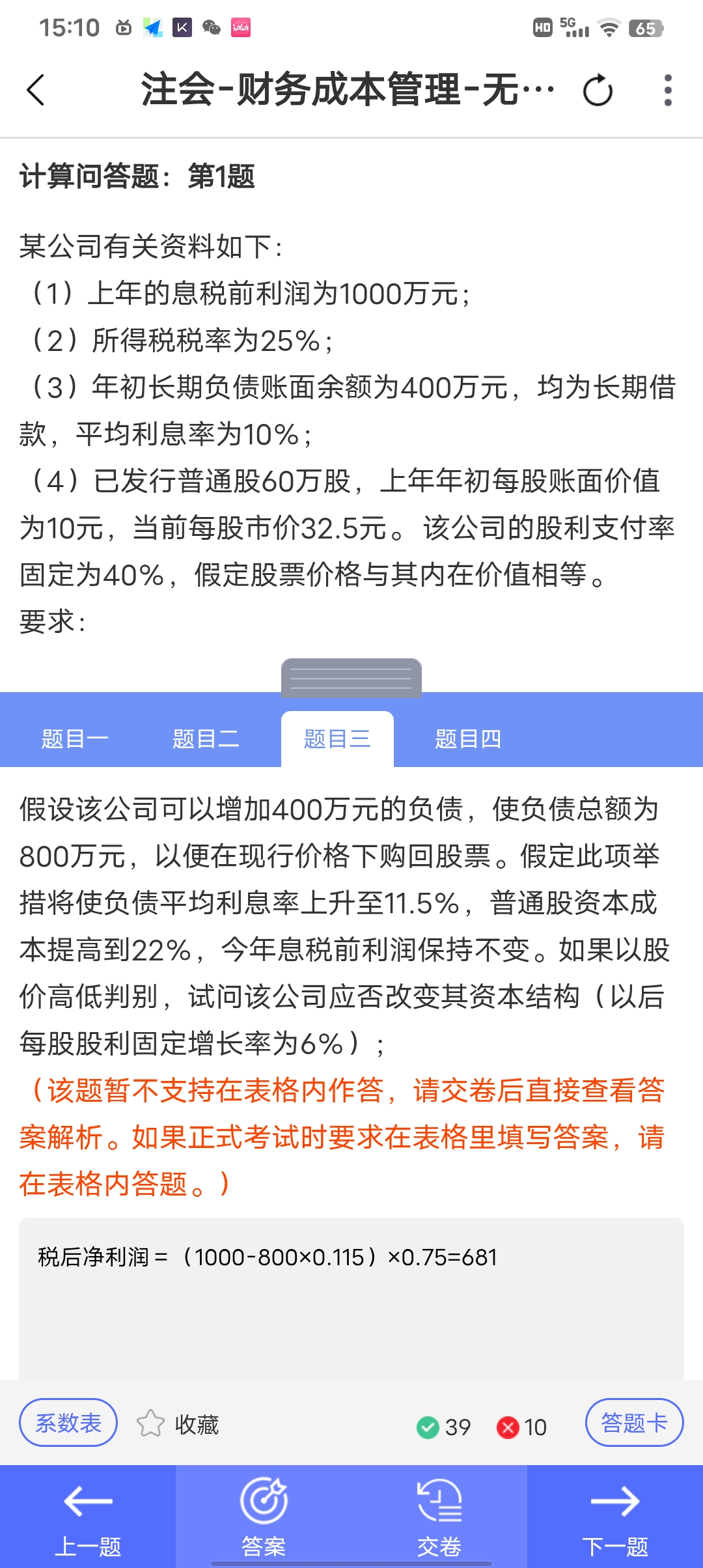Image resolution: width=703 pixels, height=1568 pixels.
Task: Switch to the 题目四 tab
Action: (468, 739)
